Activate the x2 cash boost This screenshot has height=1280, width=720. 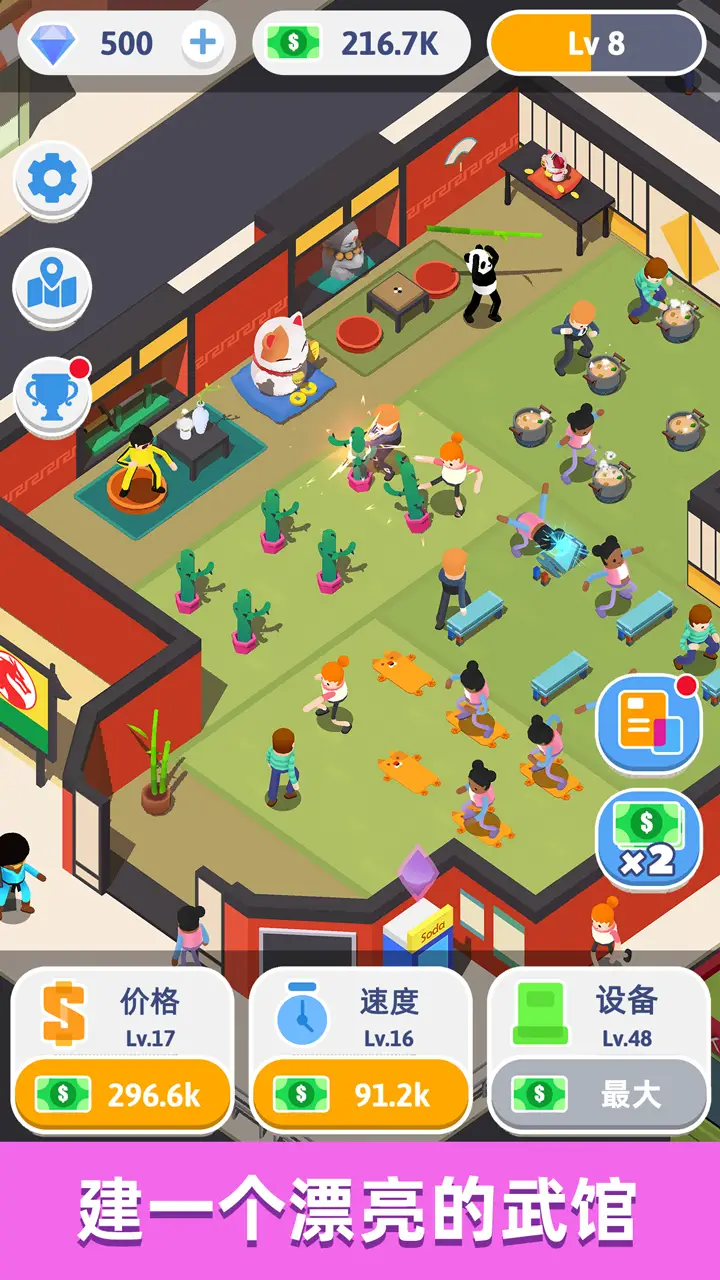(648, 837)
